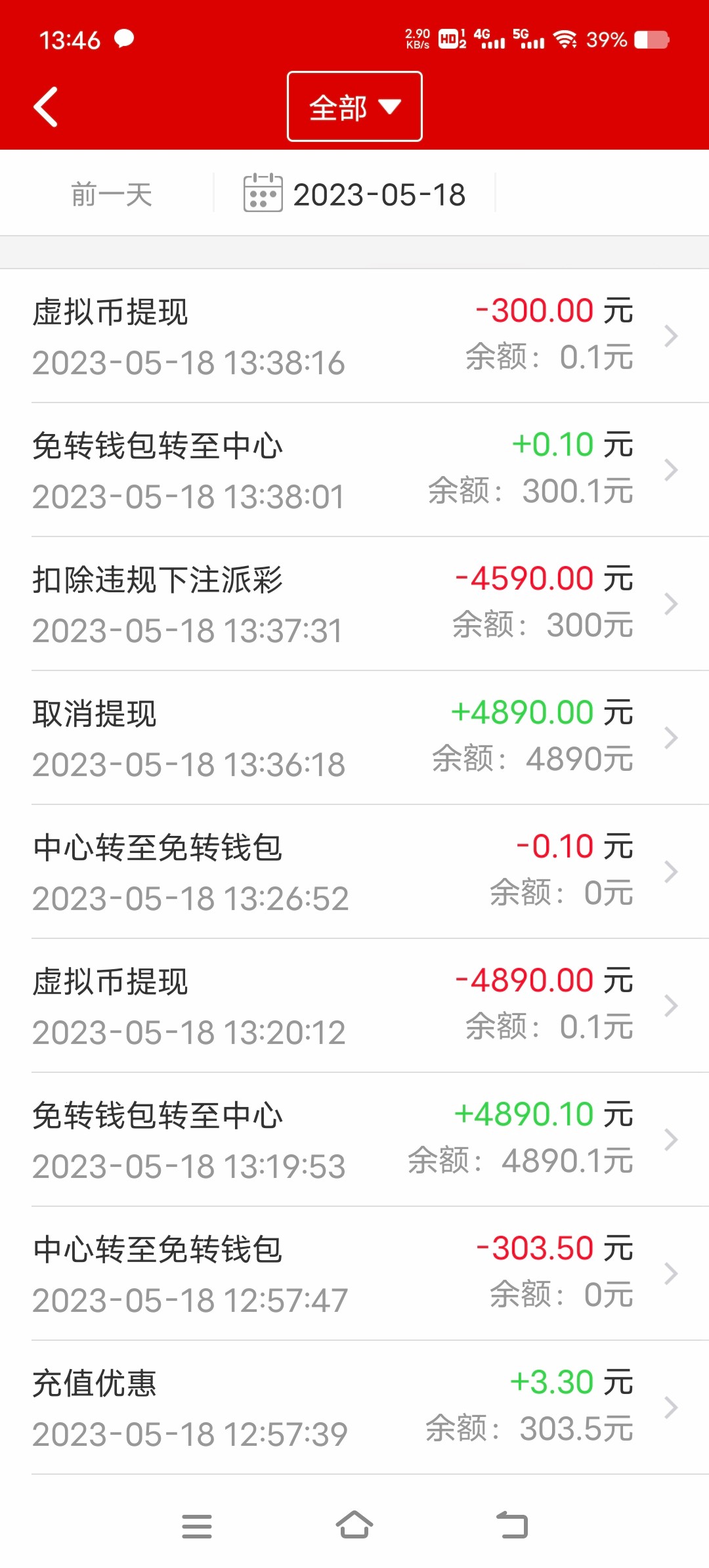The image size is (709, 1568).
Task: View 免转钱包转至中心 record at 13:38:01
Action: click(354, 470)
